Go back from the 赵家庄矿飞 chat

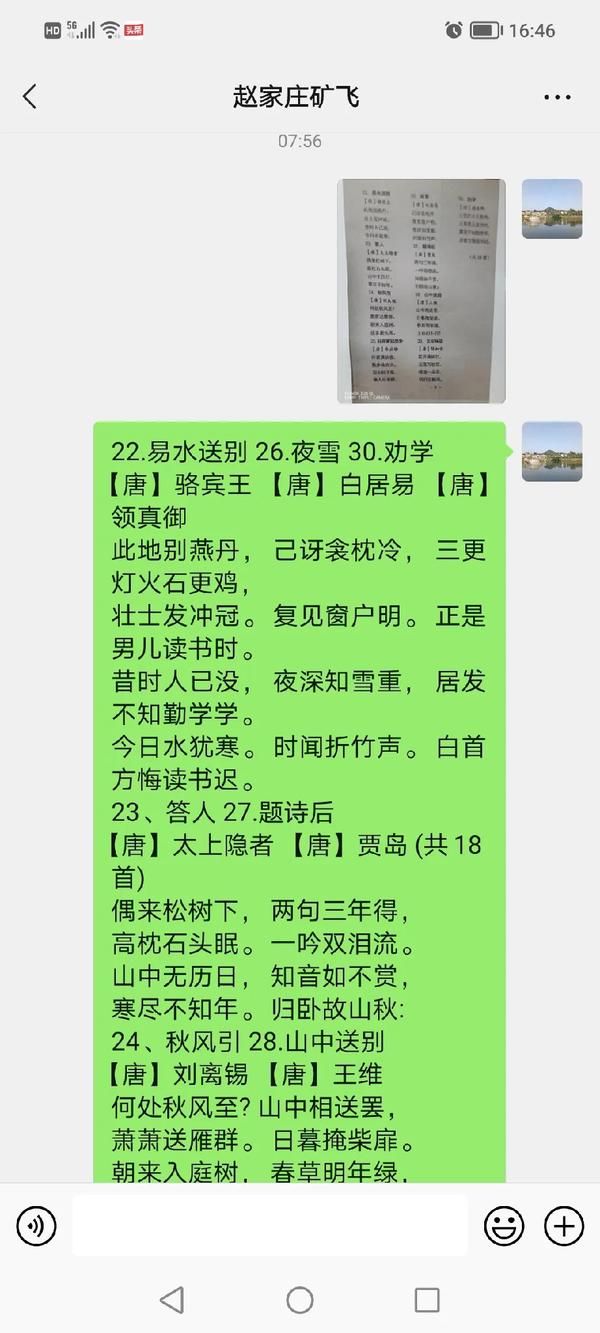[30, 96]
